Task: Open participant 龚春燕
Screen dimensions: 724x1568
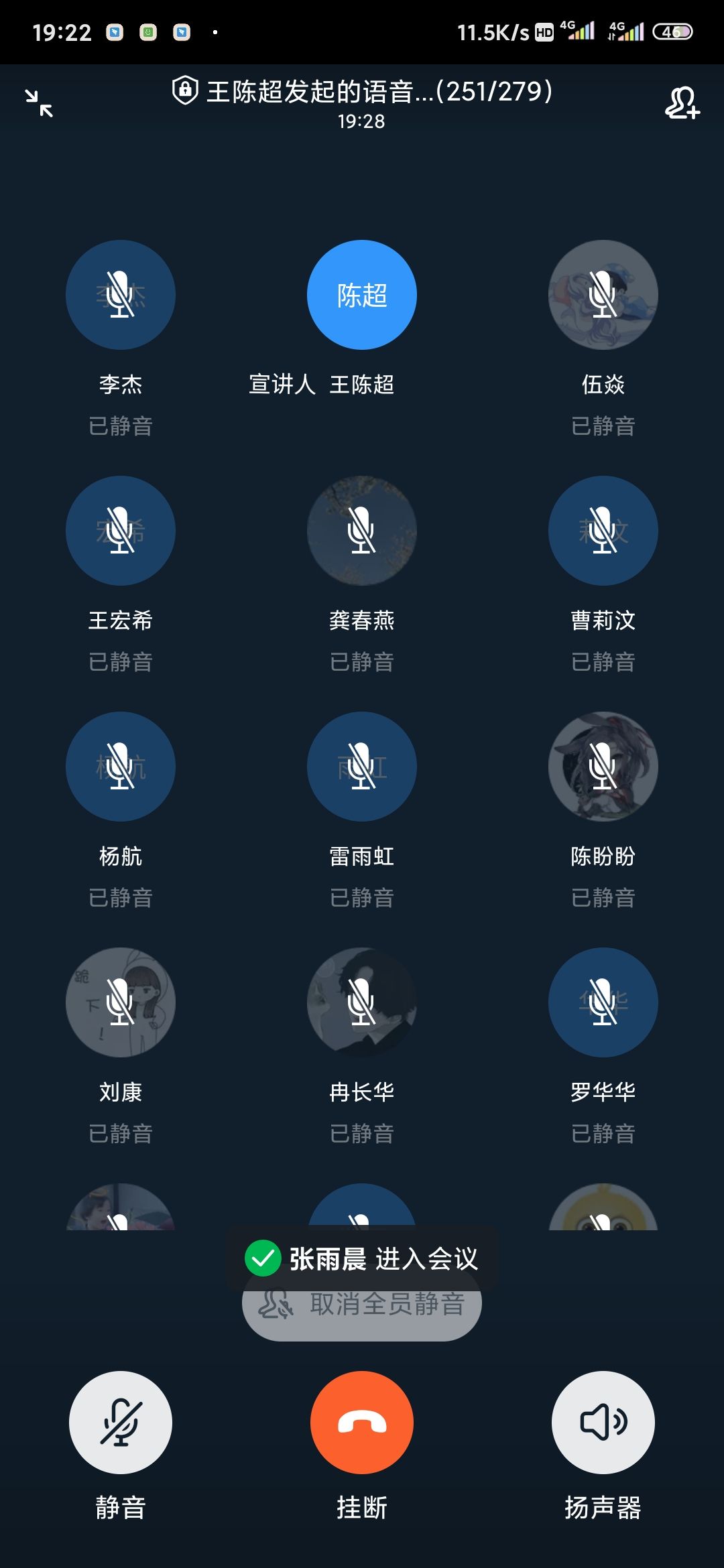Action: [x=362, y=531]
